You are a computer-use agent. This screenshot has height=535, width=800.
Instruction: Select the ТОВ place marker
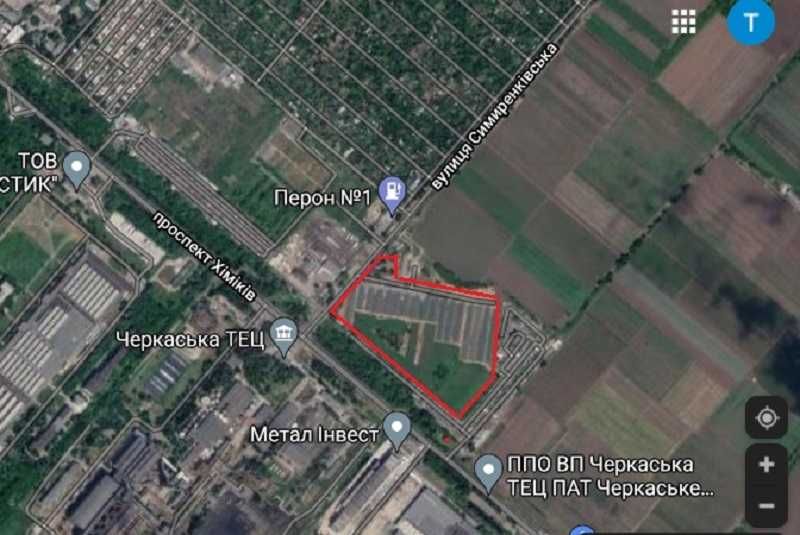76,167
